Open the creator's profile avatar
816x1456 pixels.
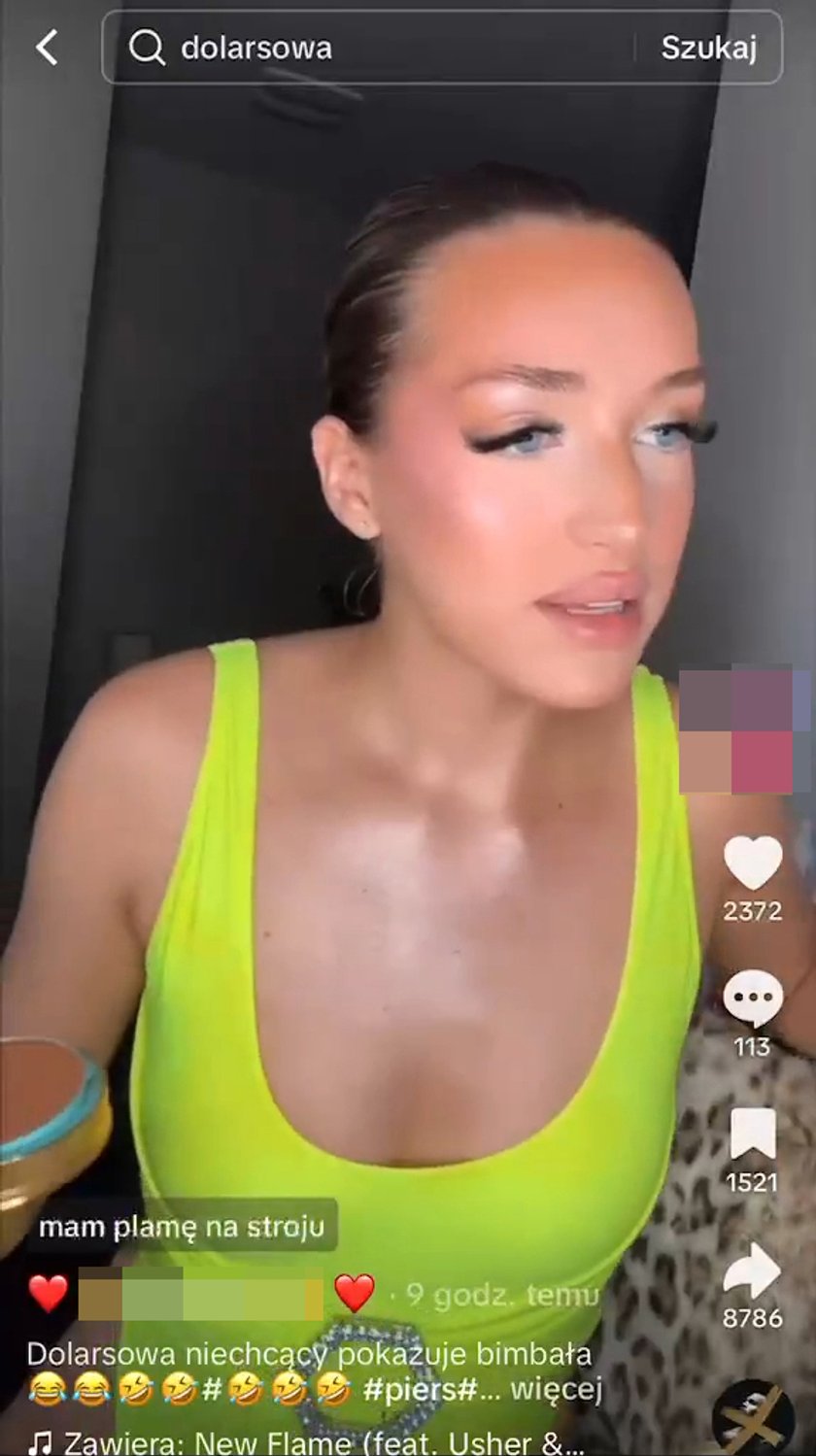coord(745,730)
